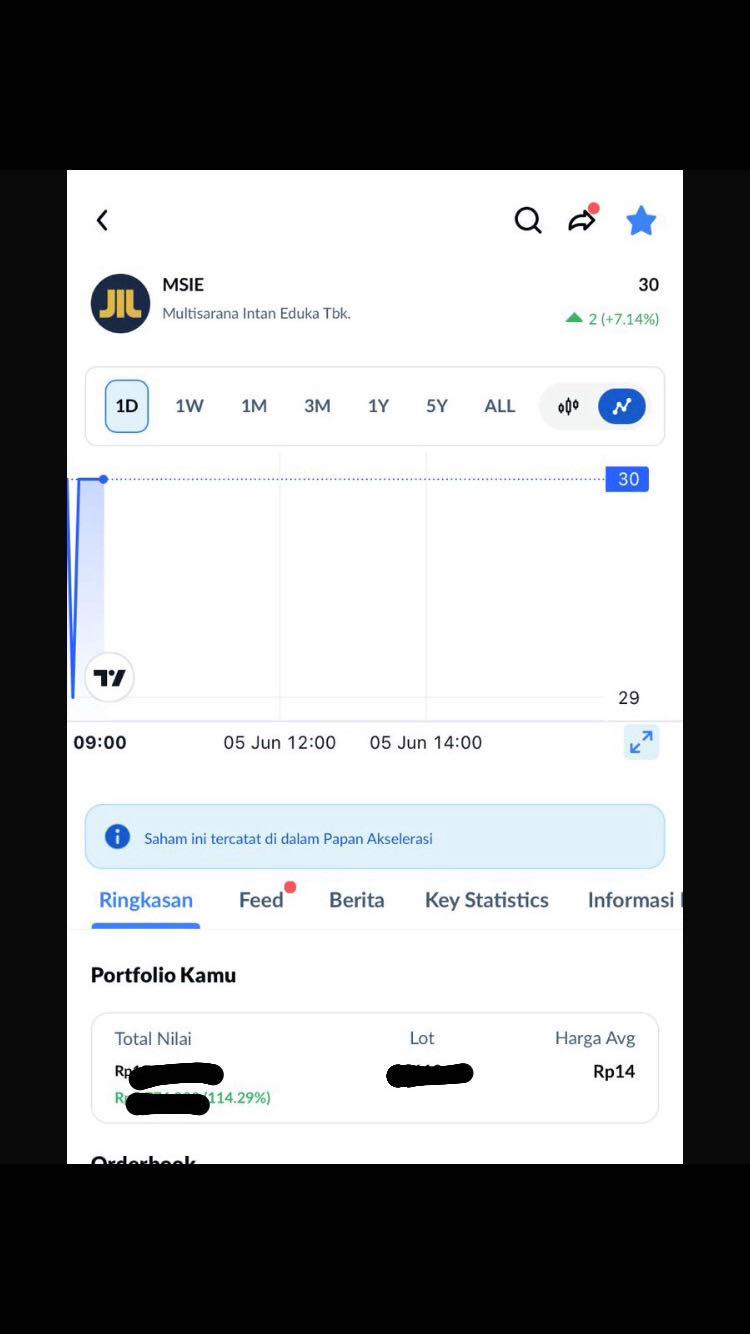Switch chart to 1W range
This screenshot has height=1334, width=750.
coord(189,406)
